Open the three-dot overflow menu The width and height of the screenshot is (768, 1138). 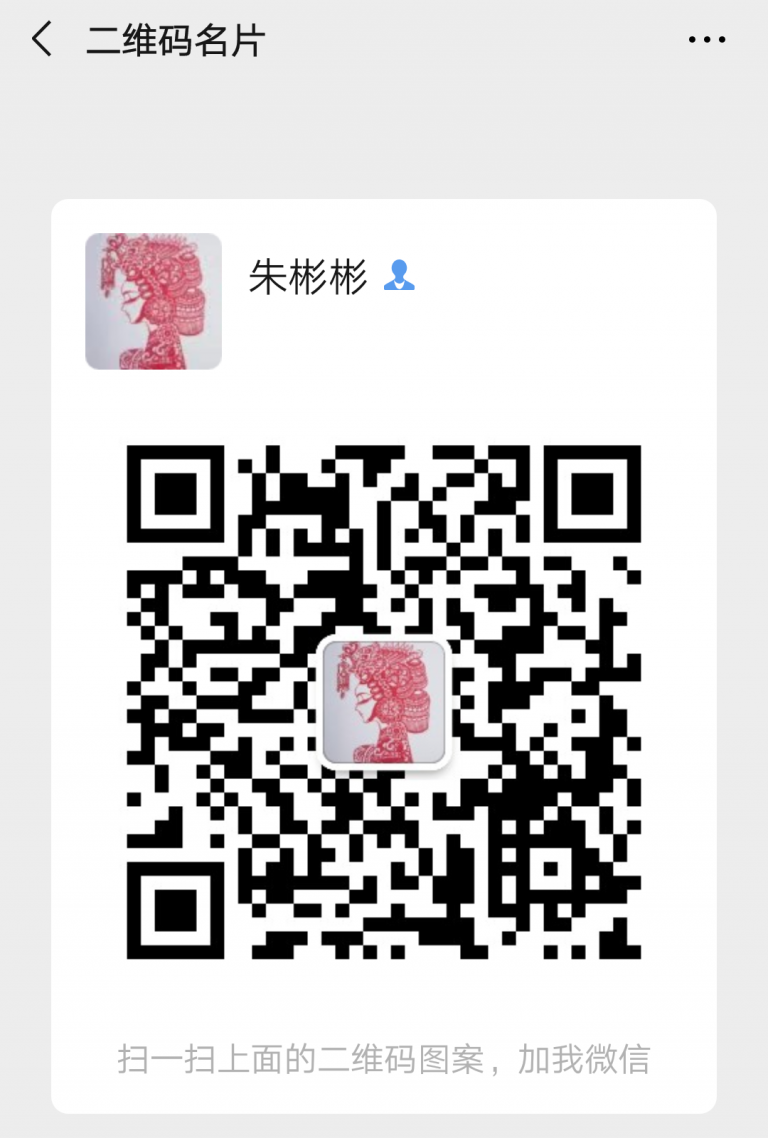[707, 40]
